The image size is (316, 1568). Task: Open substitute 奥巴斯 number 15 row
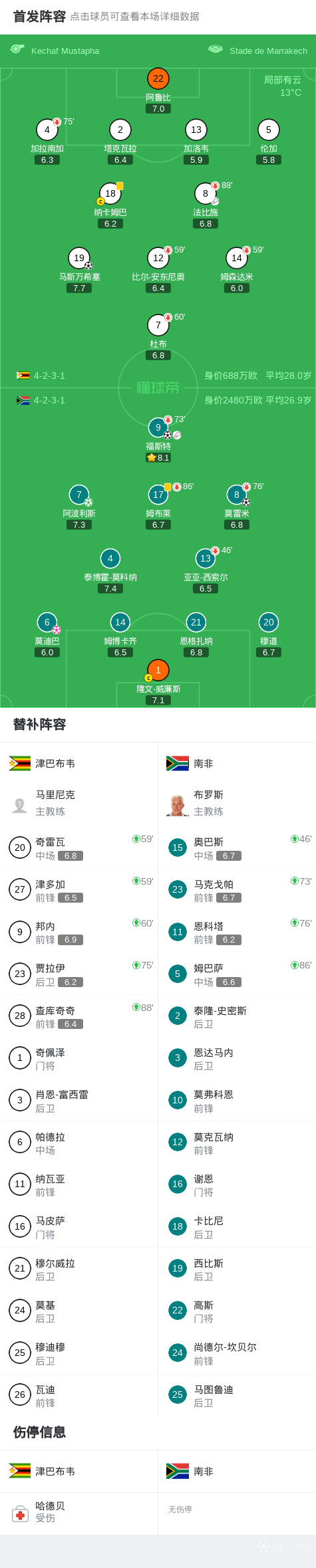pos(237,847)
